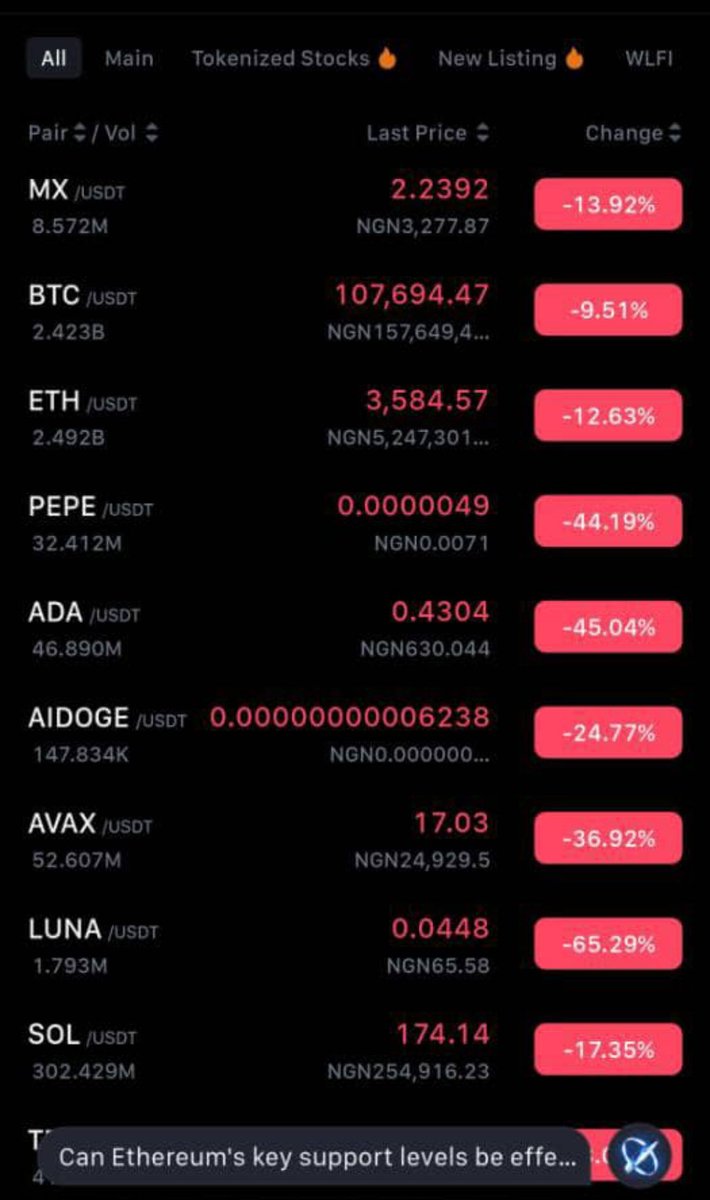Open the ADA/USDT pair
This screenshot has width=710, height=1200.
coord(355,628)
